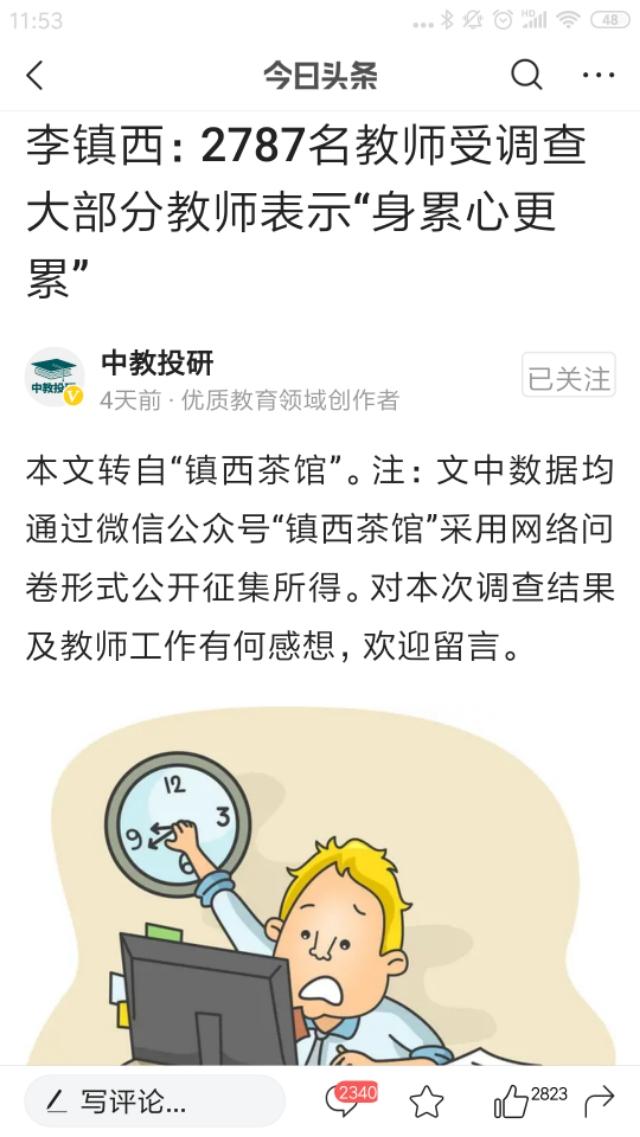This screenshot has width=640, height=1137.
Task: Open the three-dot overflow menu
Action: (598, 75)
